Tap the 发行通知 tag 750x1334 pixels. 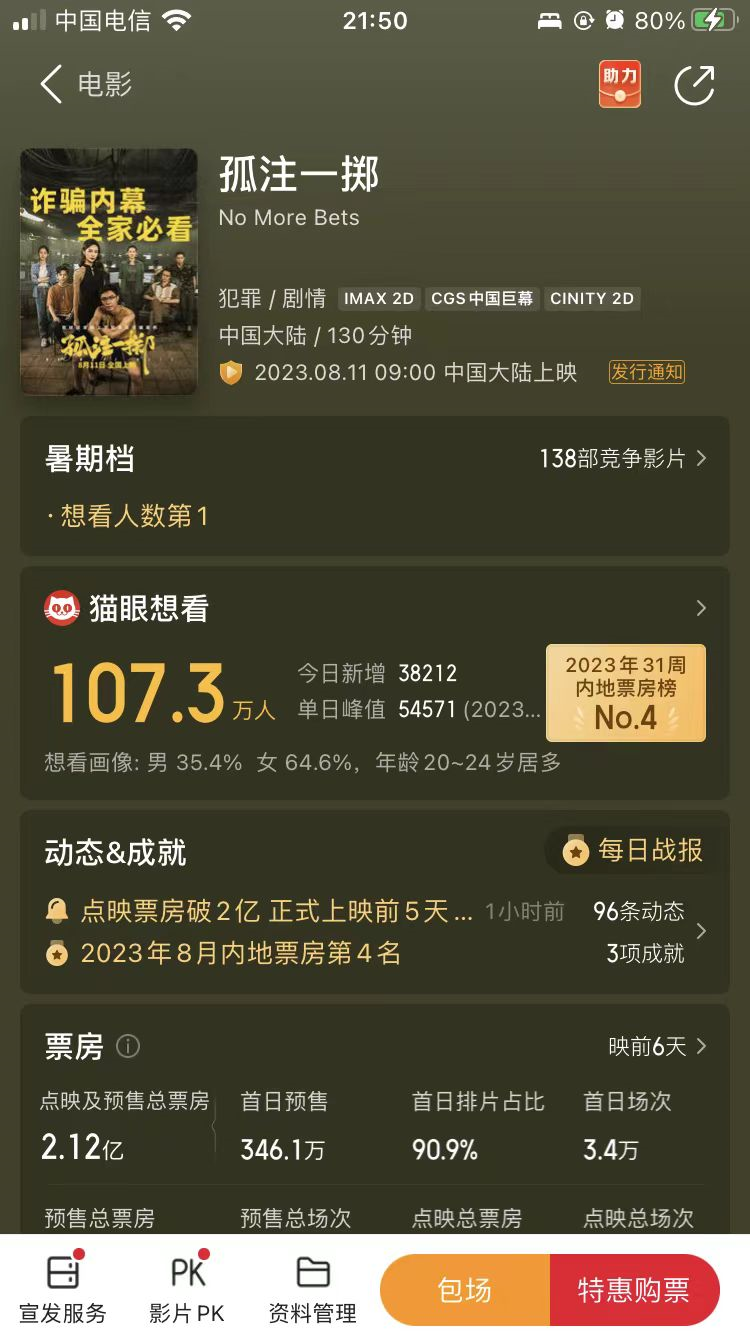coord(647,372)
